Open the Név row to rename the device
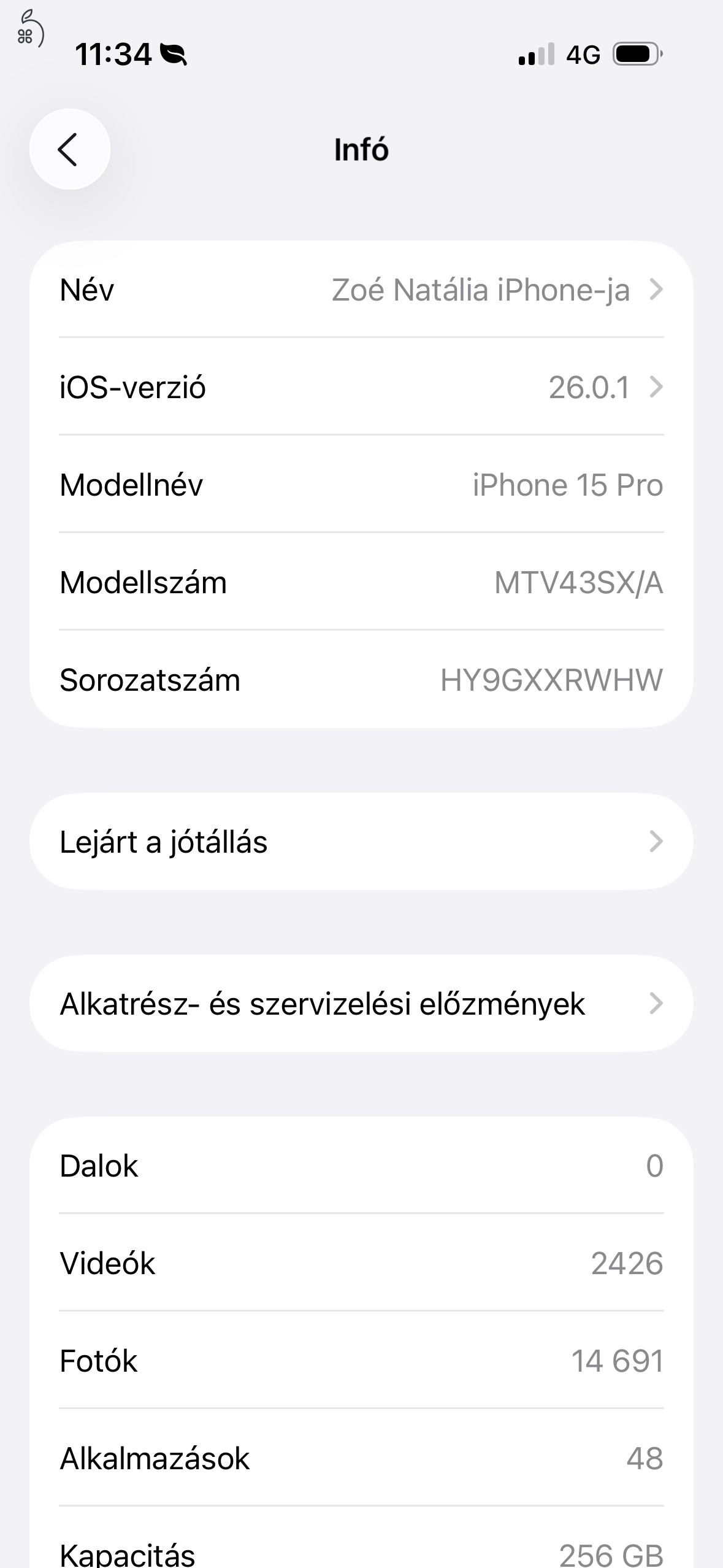 pos(361,290)
